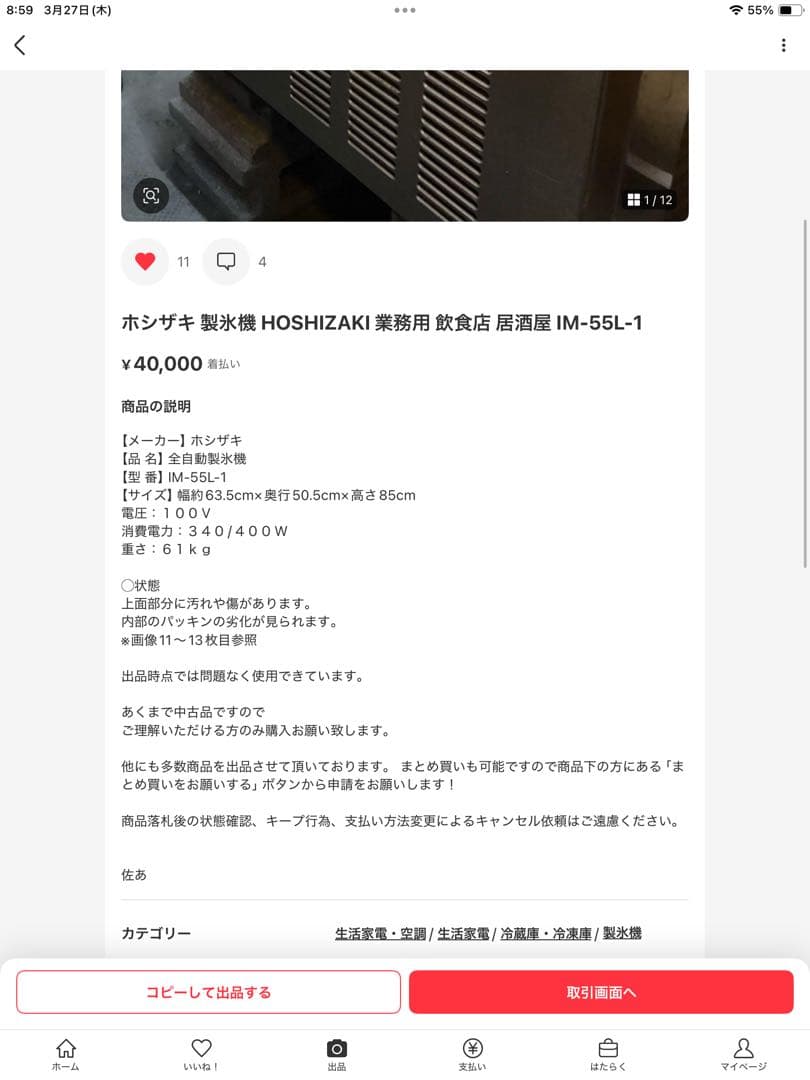Tap the back arrow to leave the listing
Image resolution: width=810 pixels, height=1080 pixels.
tap(21, 45)
